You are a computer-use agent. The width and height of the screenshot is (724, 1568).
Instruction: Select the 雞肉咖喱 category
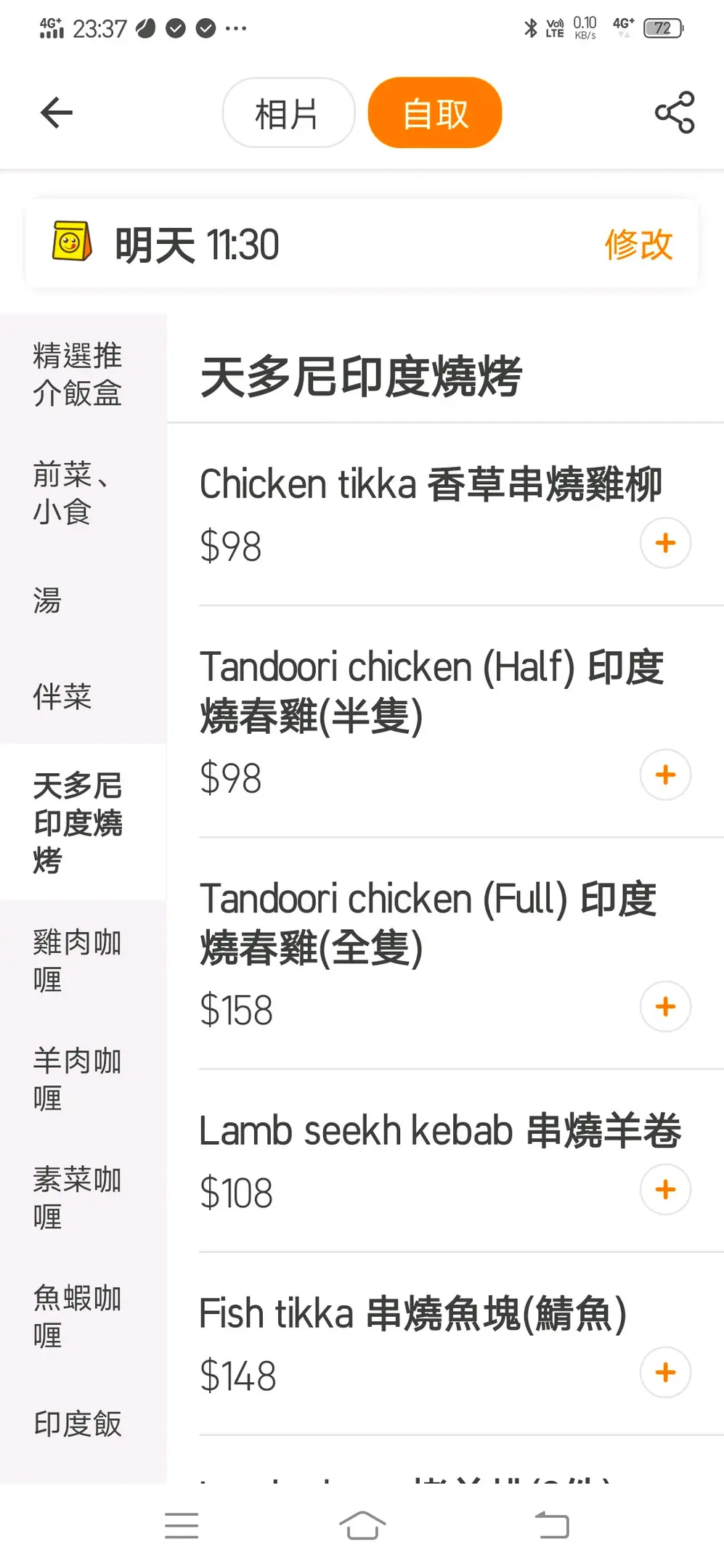click(84, 960)
